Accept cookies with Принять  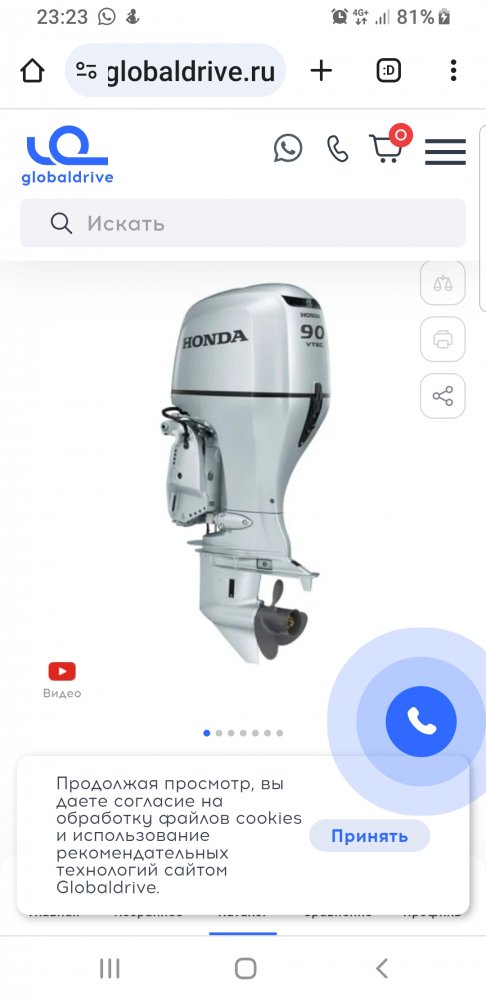(x=369, y=836)
